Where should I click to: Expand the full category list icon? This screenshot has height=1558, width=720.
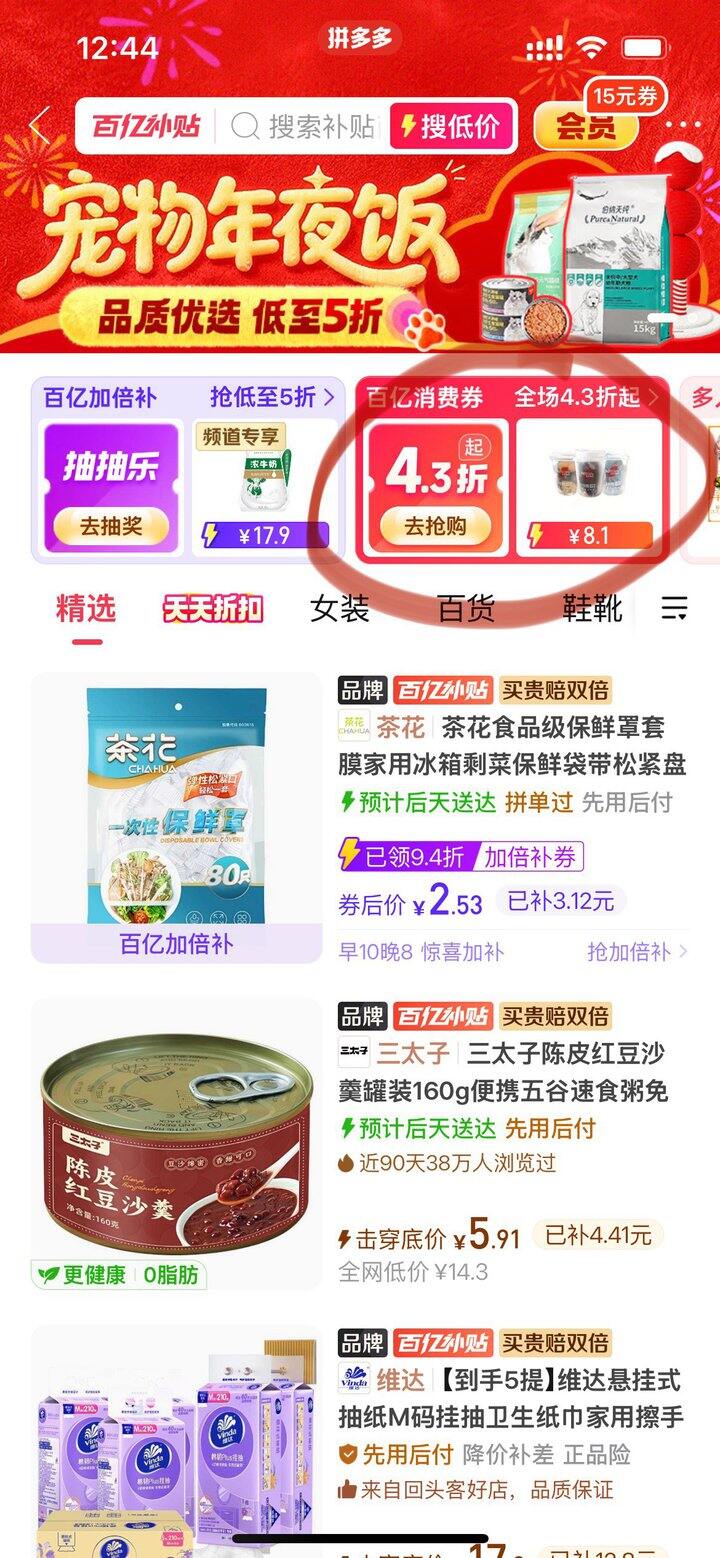pyautogui.click(x=675, y=608)
